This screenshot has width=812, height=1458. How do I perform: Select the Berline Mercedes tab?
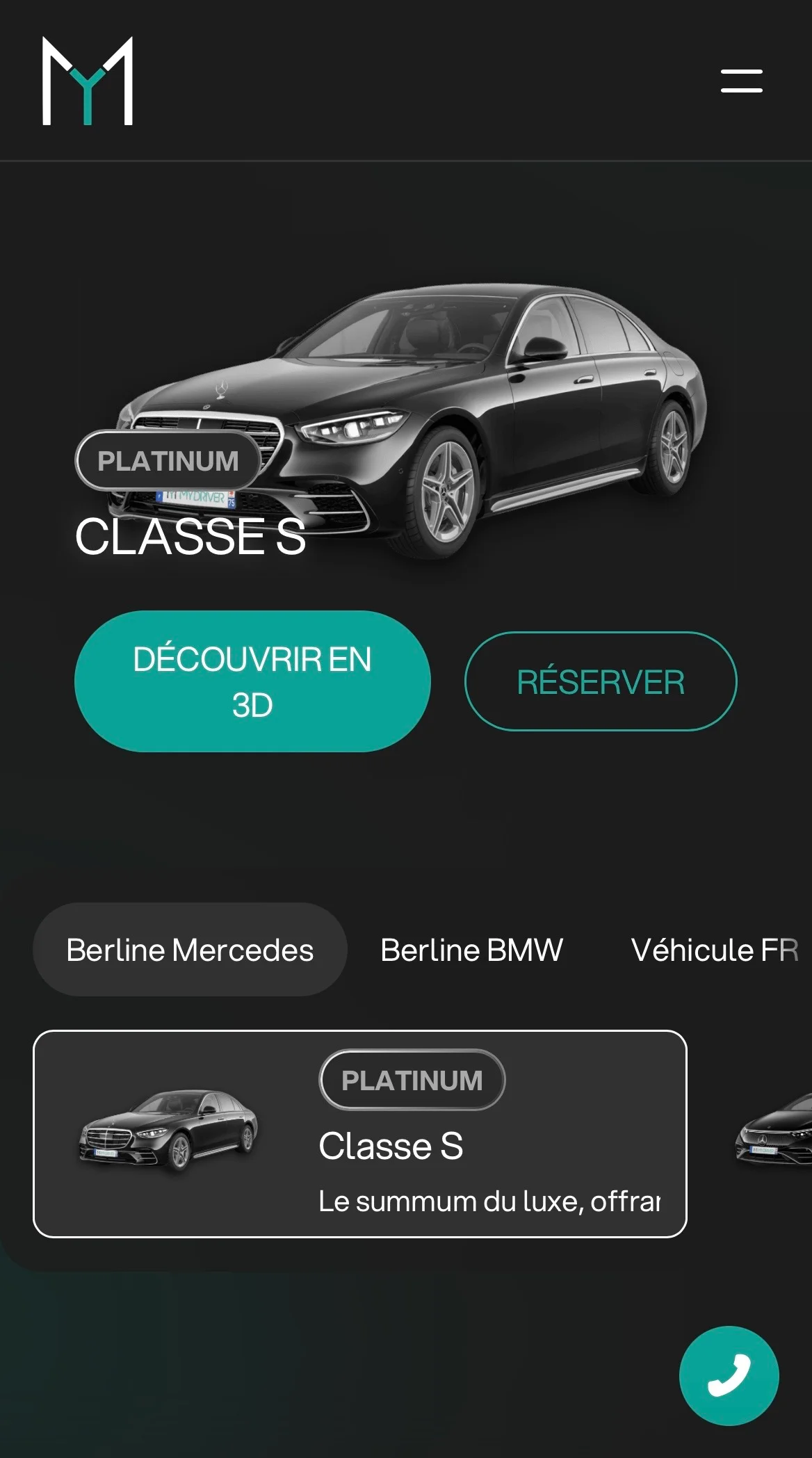click(x=188, y=950)
